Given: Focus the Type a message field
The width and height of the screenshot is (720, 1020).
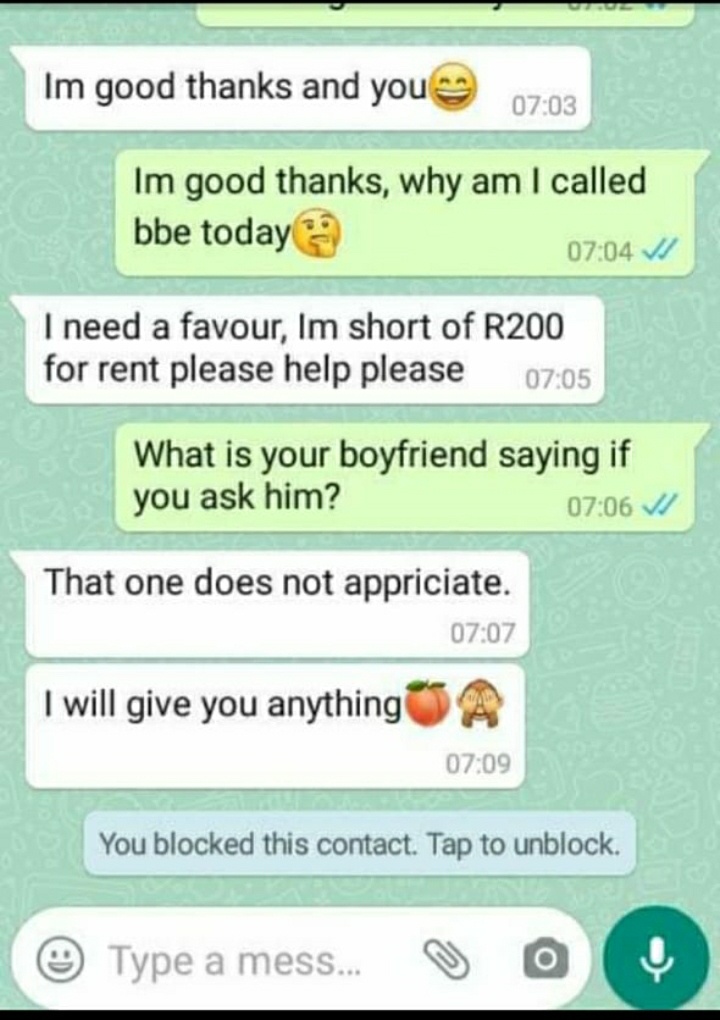Looking at the screenshot, I should (x=240, y=961).
